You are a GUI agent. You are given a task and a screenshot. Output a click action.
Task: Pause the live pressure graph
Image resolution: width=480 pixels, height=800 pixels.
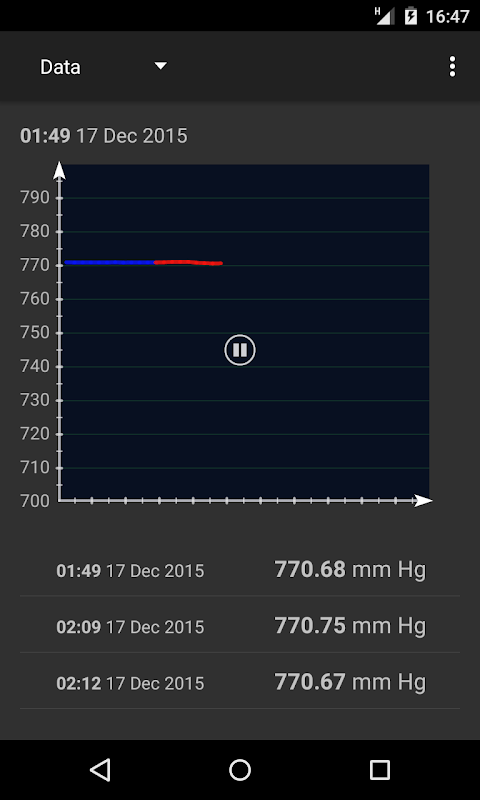[240, 350]
